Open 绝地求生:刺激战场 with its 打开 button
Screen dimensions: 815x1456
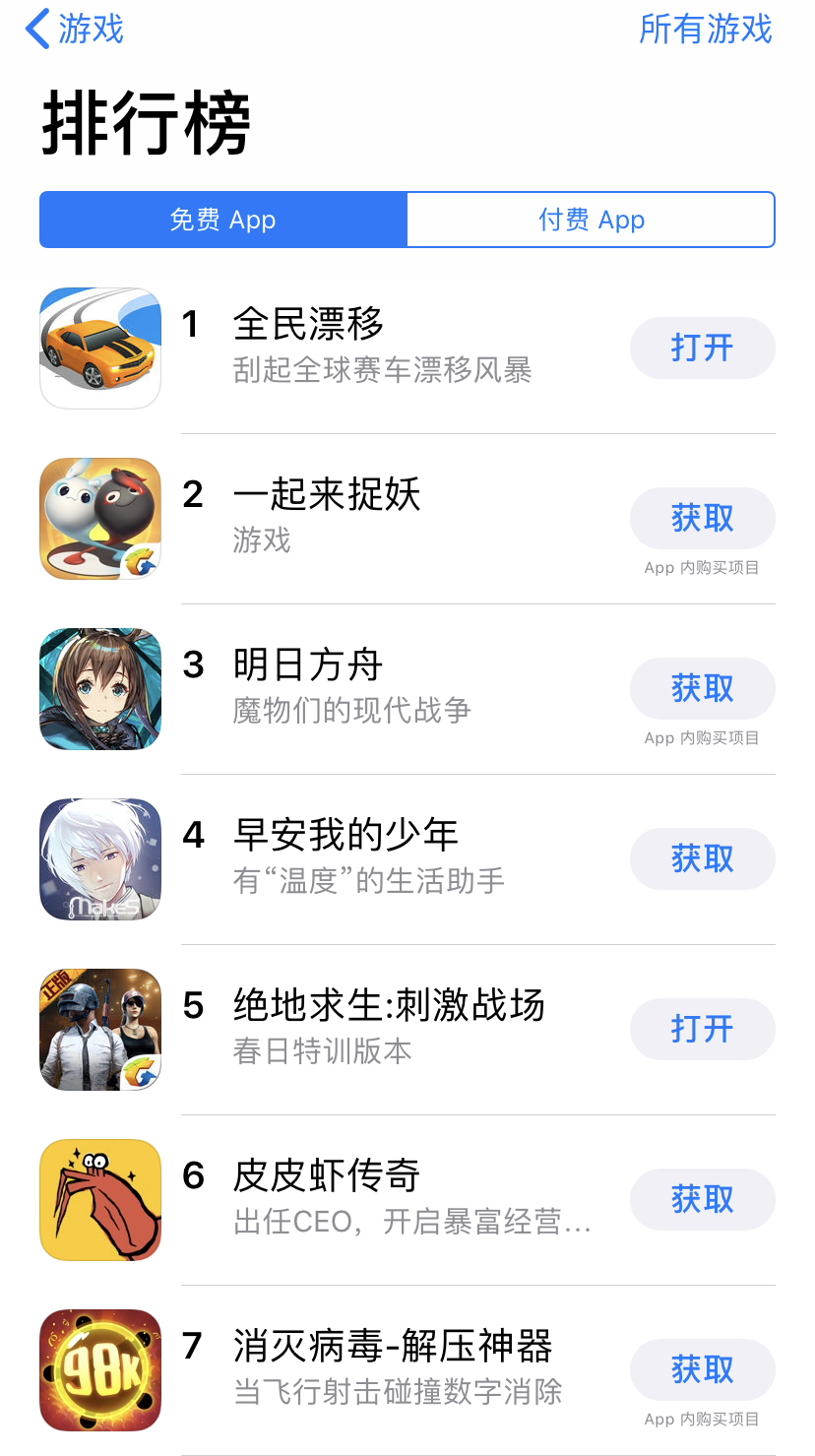(x=702, y=1029)
